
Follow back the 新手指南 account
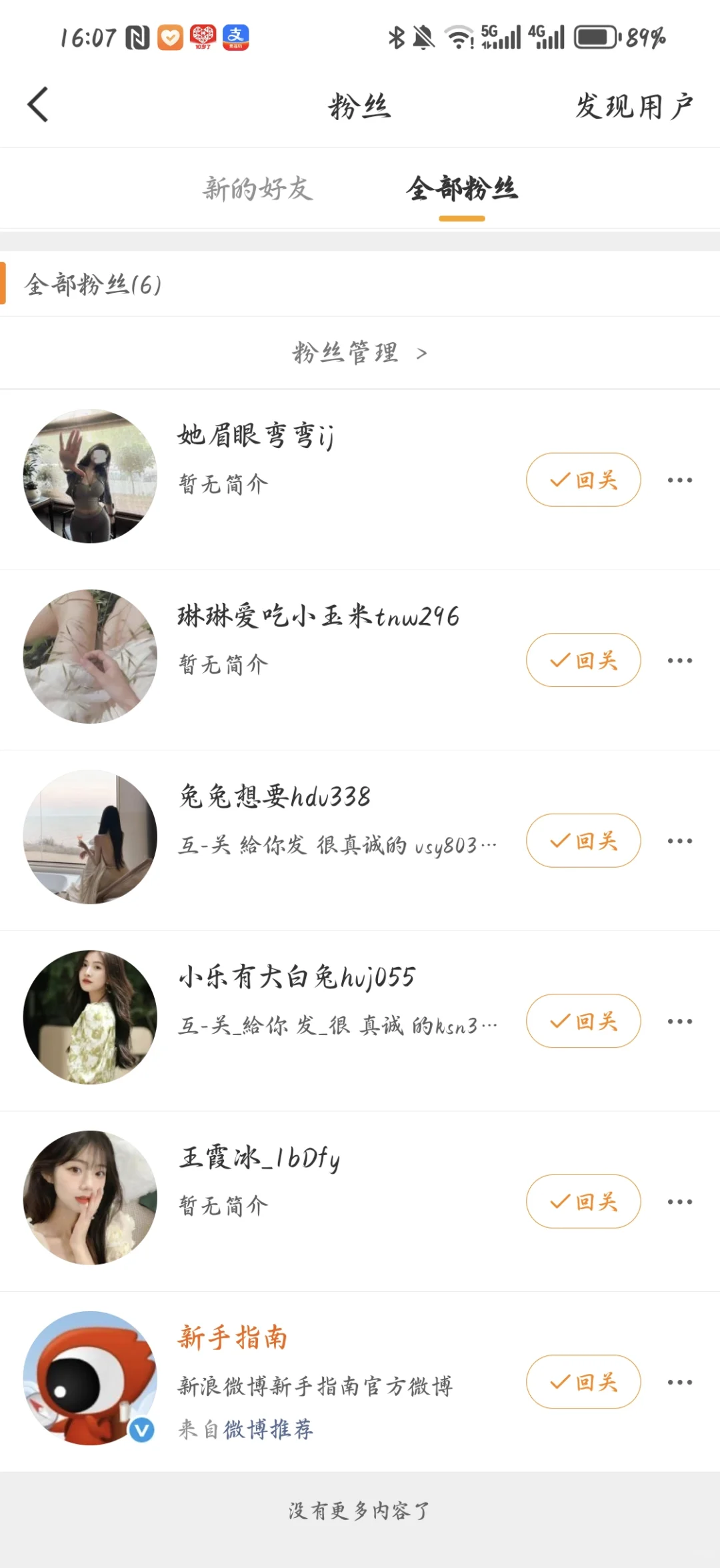click(x=583, y=1382)
